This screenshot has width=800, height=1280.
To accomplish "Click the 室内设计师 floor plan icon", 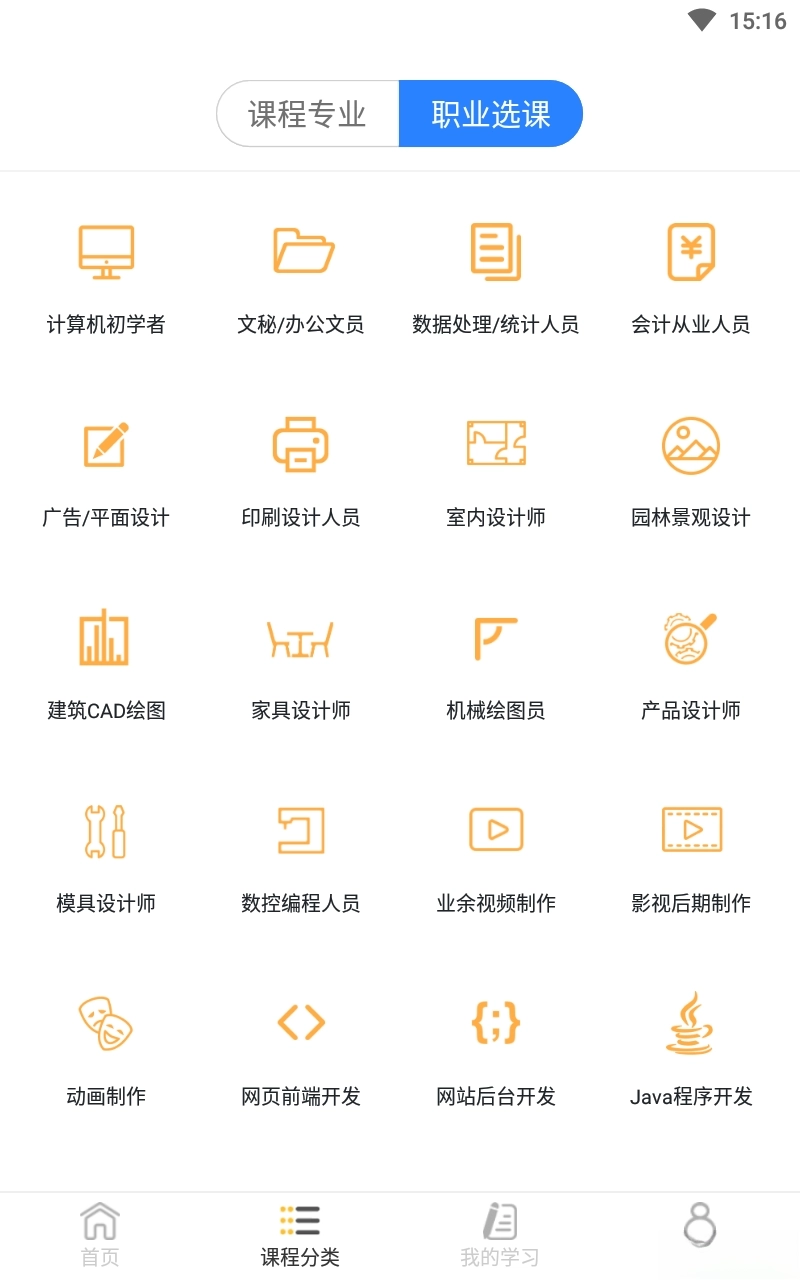I will (497, 444).
